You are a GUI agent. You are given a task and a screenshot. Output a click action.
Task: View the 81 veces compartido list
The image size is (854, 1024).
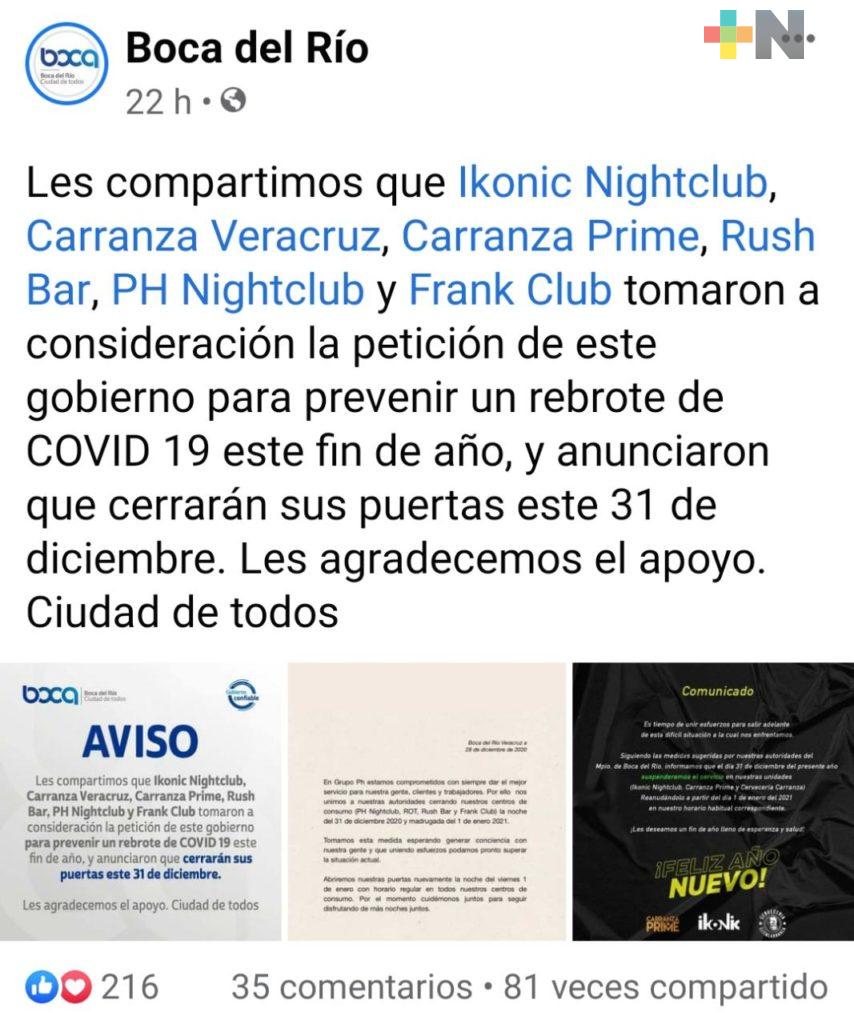pos(665,987)
